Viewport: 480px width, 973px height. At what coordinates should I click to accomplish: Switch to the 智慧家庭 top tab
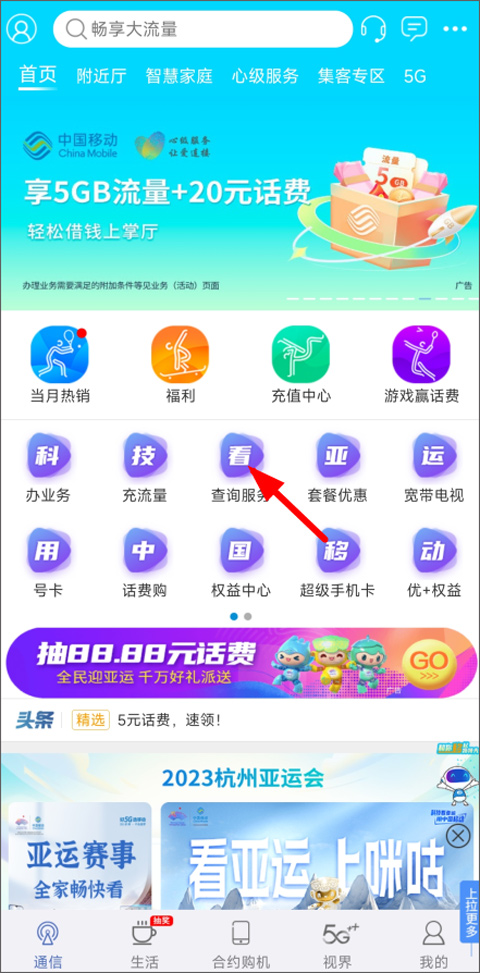pos(179,76)
